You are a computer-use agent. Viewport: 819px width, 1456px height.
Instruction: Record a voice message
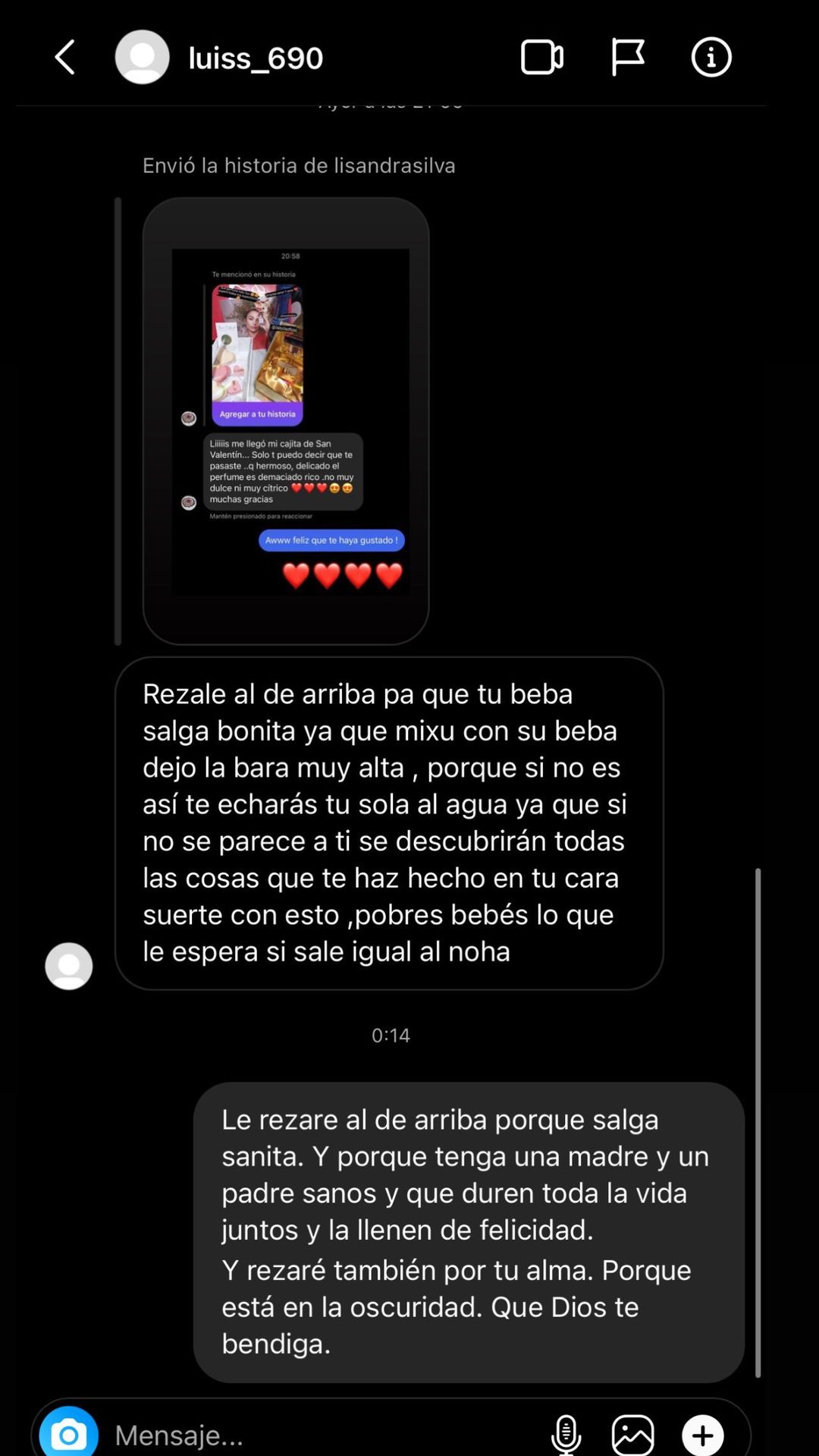pyautogui.click(x=566, y=1434)
